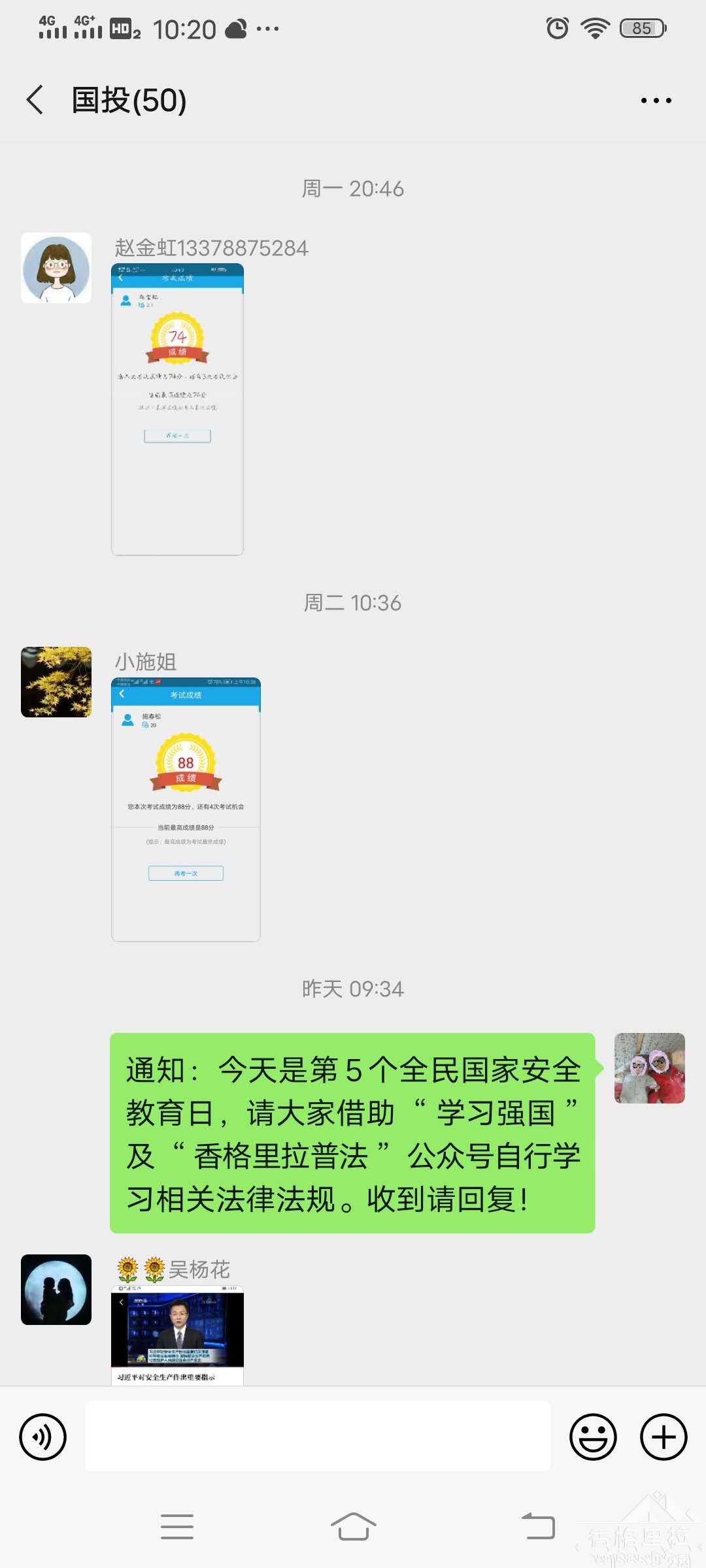Go to the system home screen
Viewport: 706px width, 1568px height.
point(353,1527)
